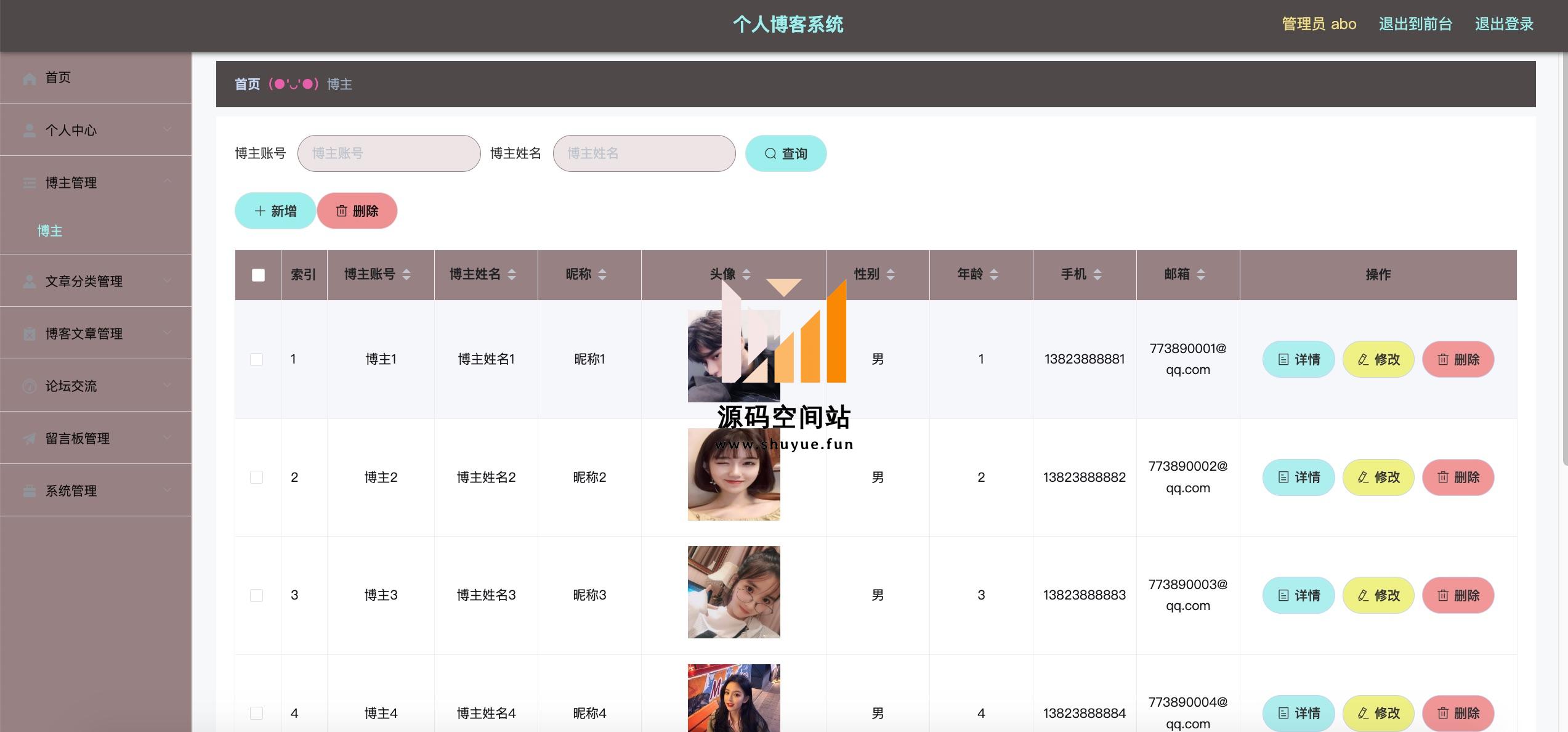Image resolution: width=1568 pixels, height=732 pixels.
Task: Delete the 博主3 row
Action: [x=1458, y=595]
